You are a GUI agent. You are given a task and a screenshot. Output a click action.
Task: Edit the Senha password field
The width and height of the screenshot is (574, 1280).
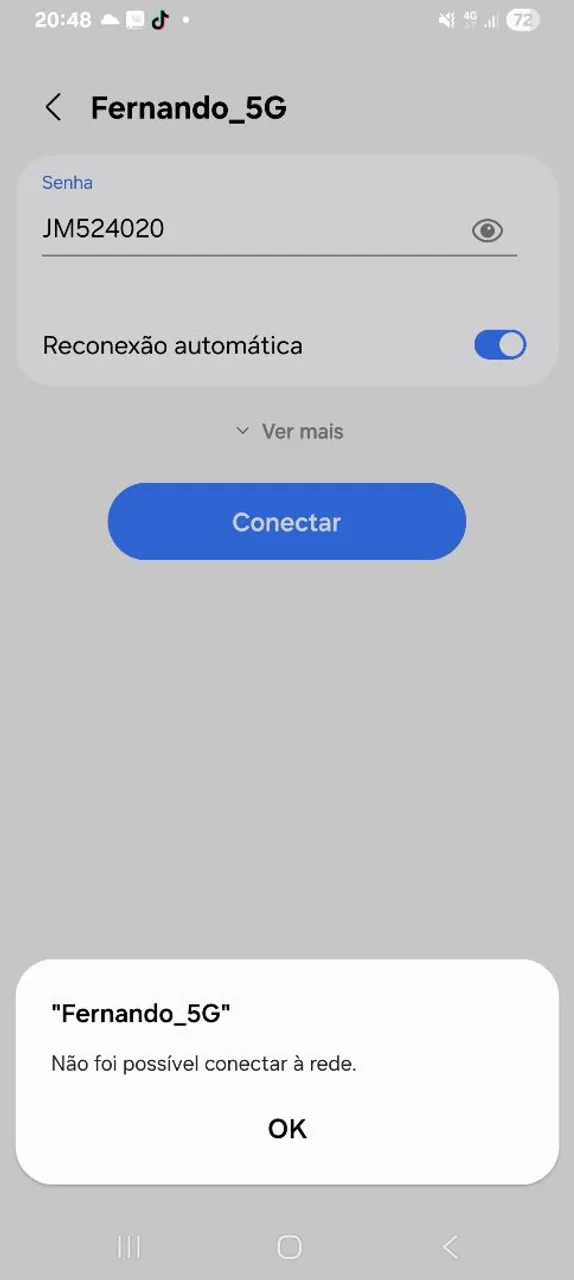coord(250,230)
